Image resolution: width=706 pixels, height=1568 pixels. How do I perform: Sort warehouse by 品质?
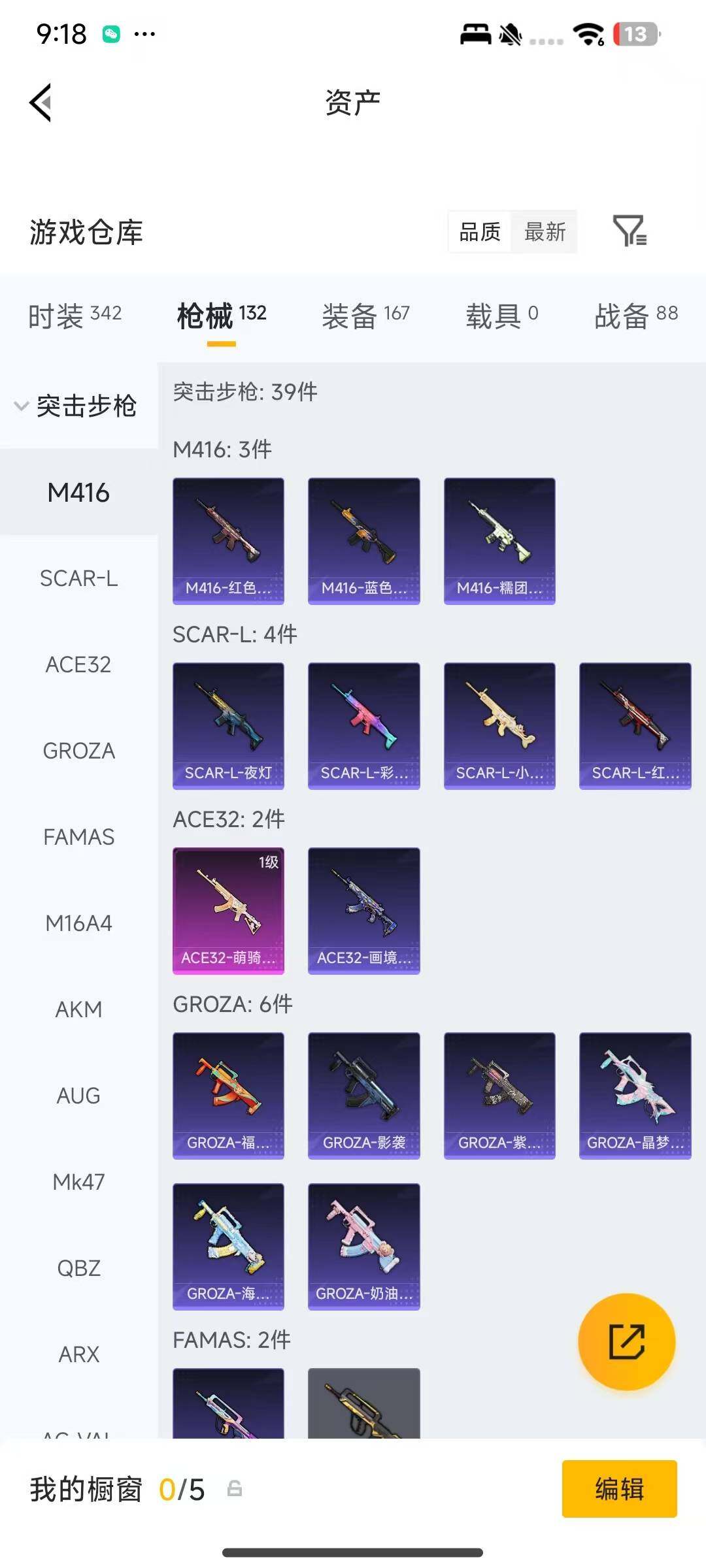(480, 231)
